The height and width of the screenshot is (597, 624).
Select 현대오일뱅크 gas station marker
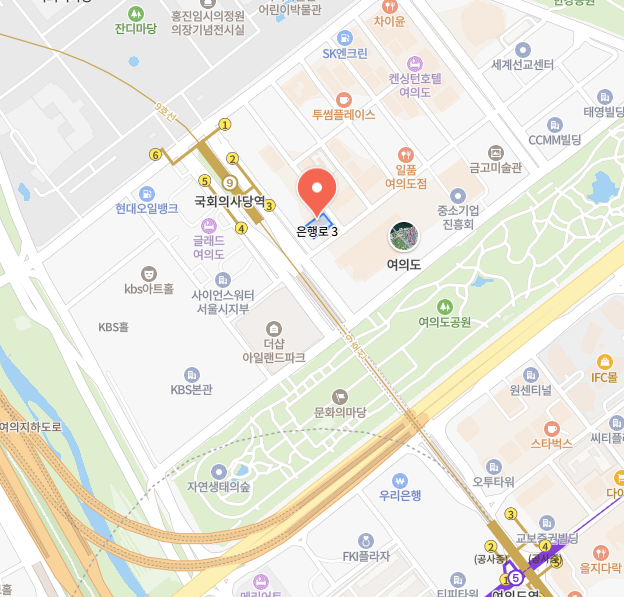click(x=146, y=192)
